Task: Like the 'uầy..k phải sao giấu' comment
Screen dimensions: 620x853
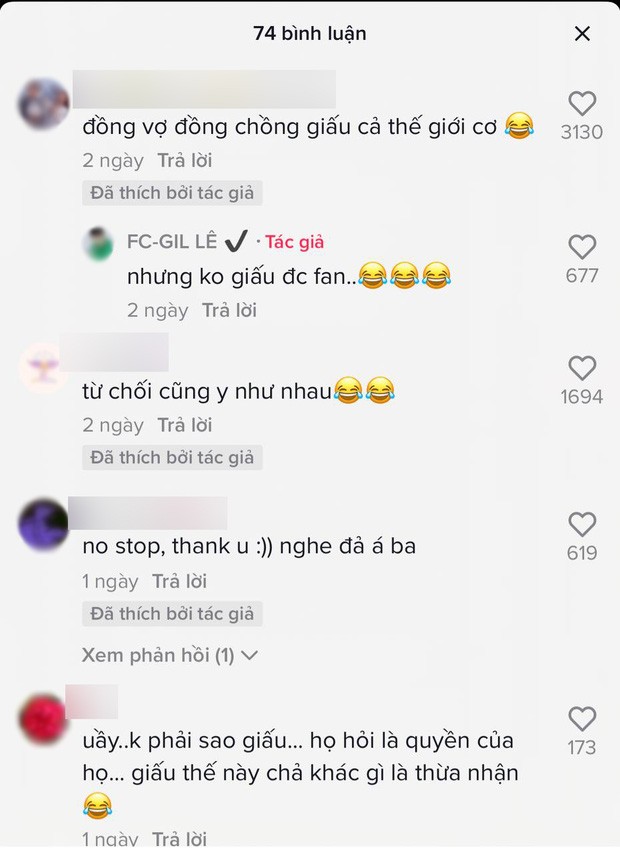Action: 582,718
